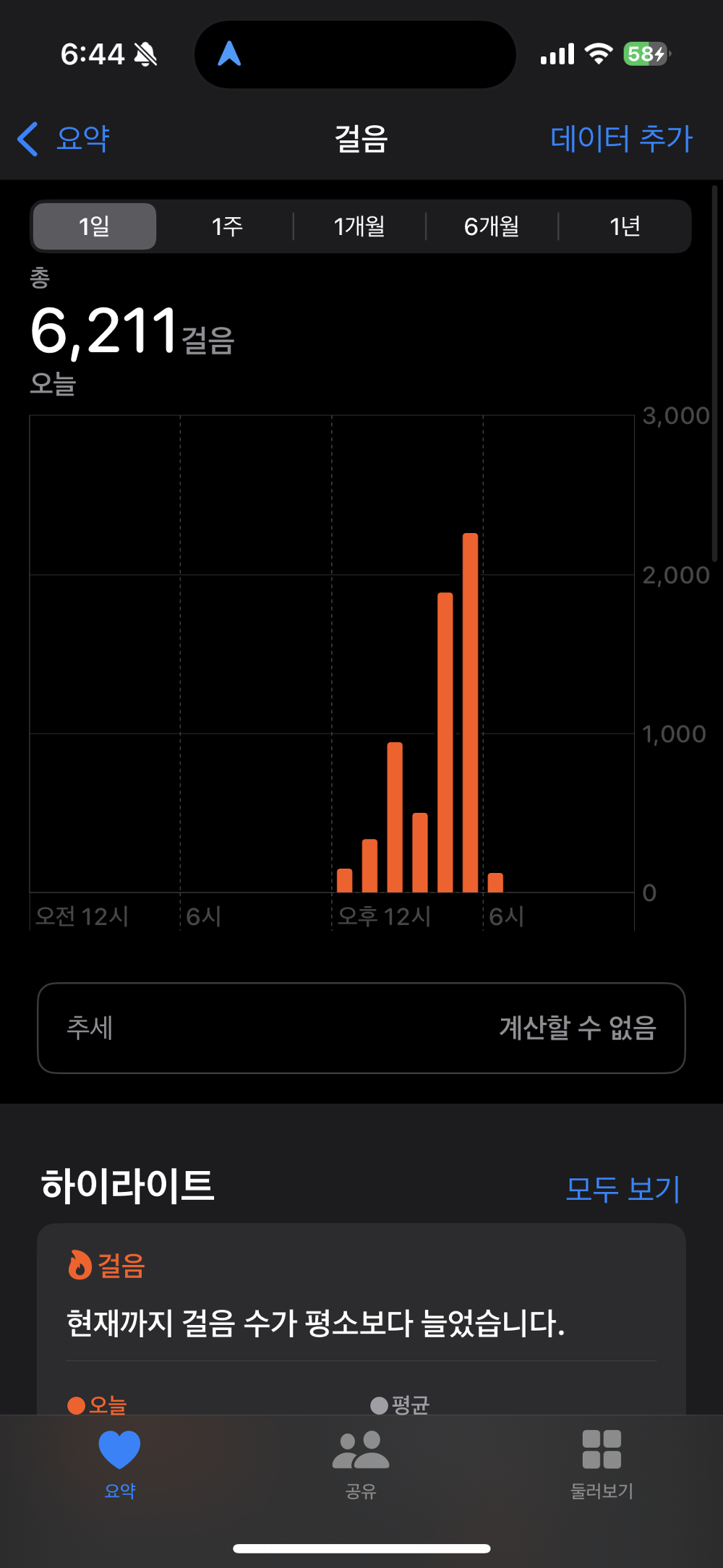
Task: Tap 데이터 추가 to add data
Action: (x=621, y=139)
